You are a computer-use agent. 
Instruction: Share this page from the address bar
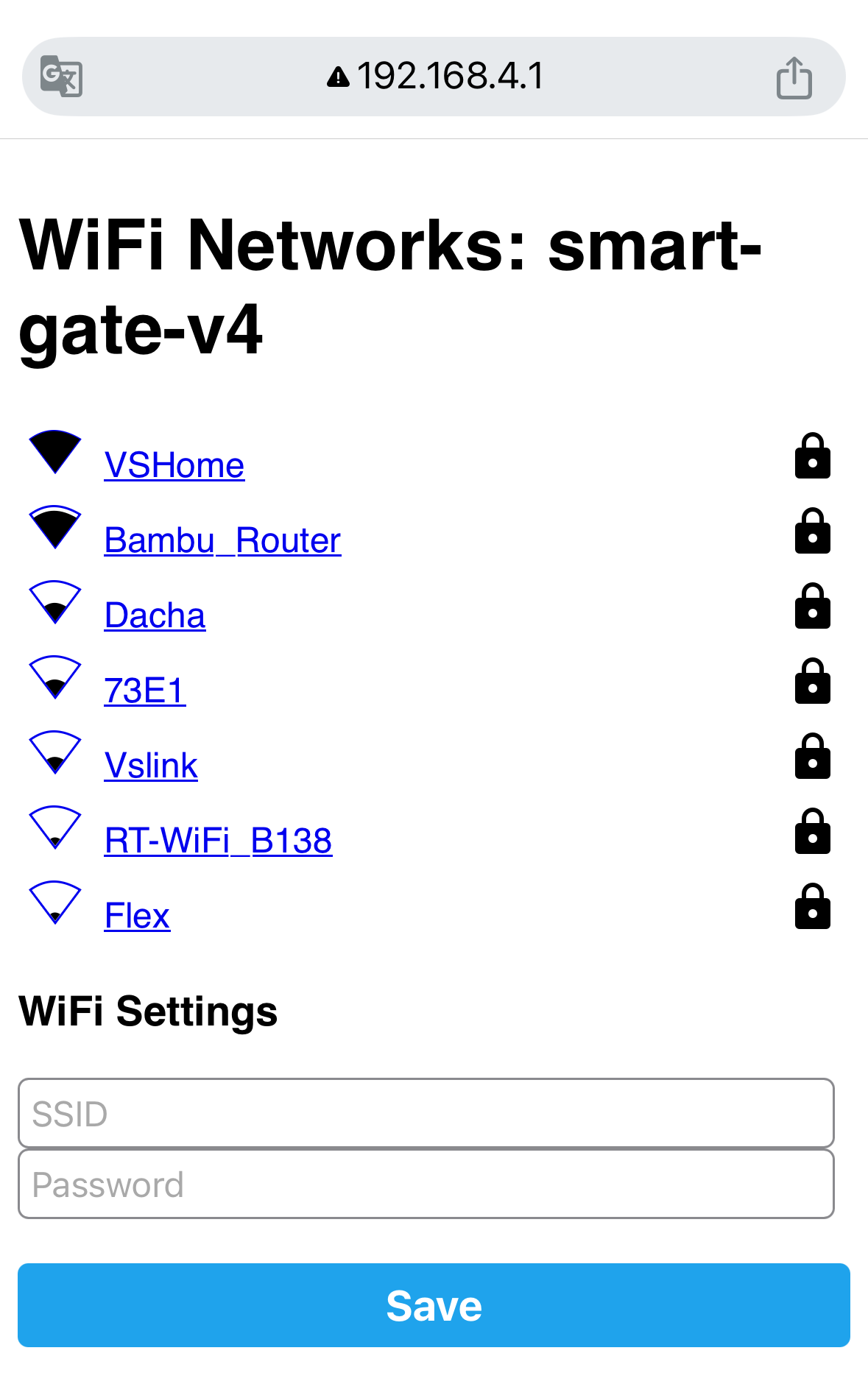click(794, 77)
